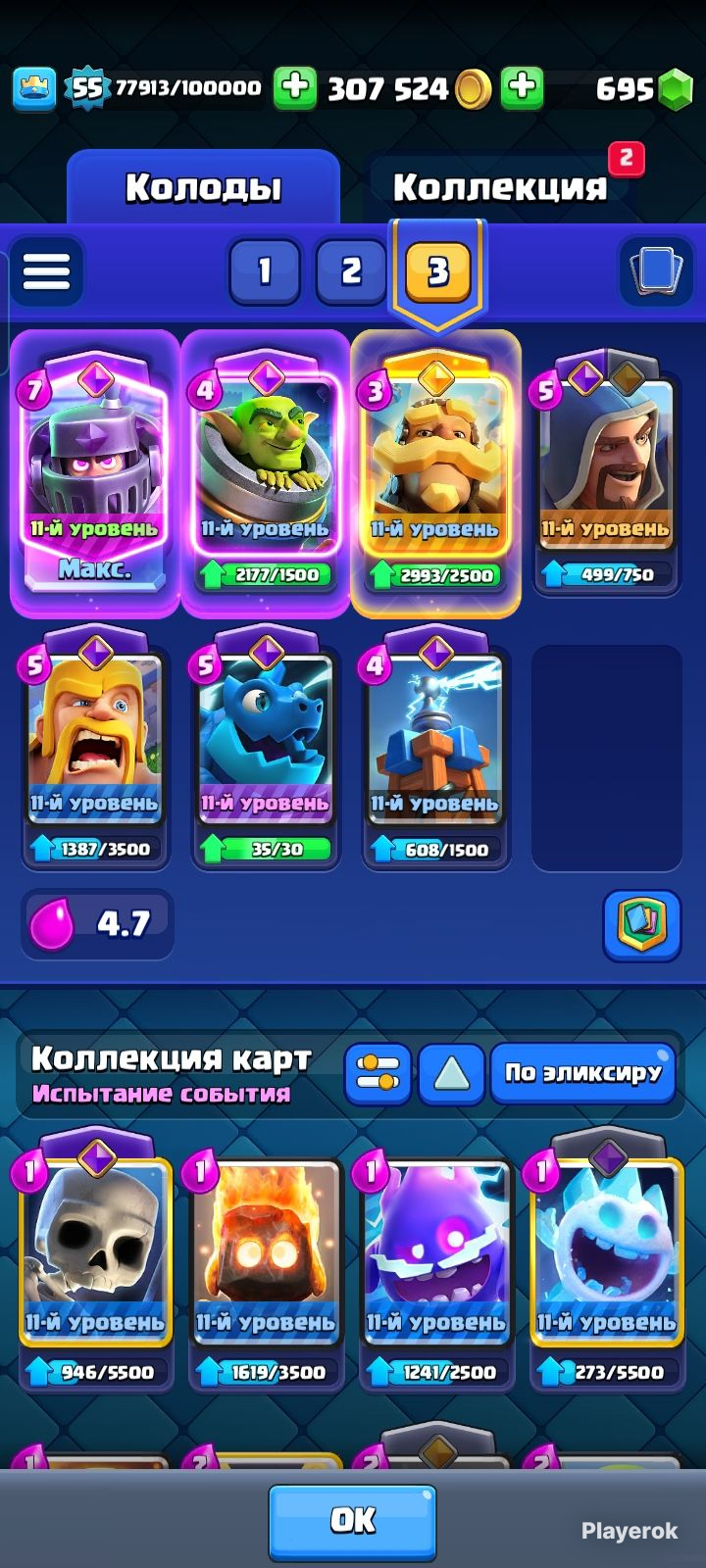Image resolution: width=706 pixels, height=1568 pixels.
Task: Open the tower troops shield button
Action: tap(641, 924)
